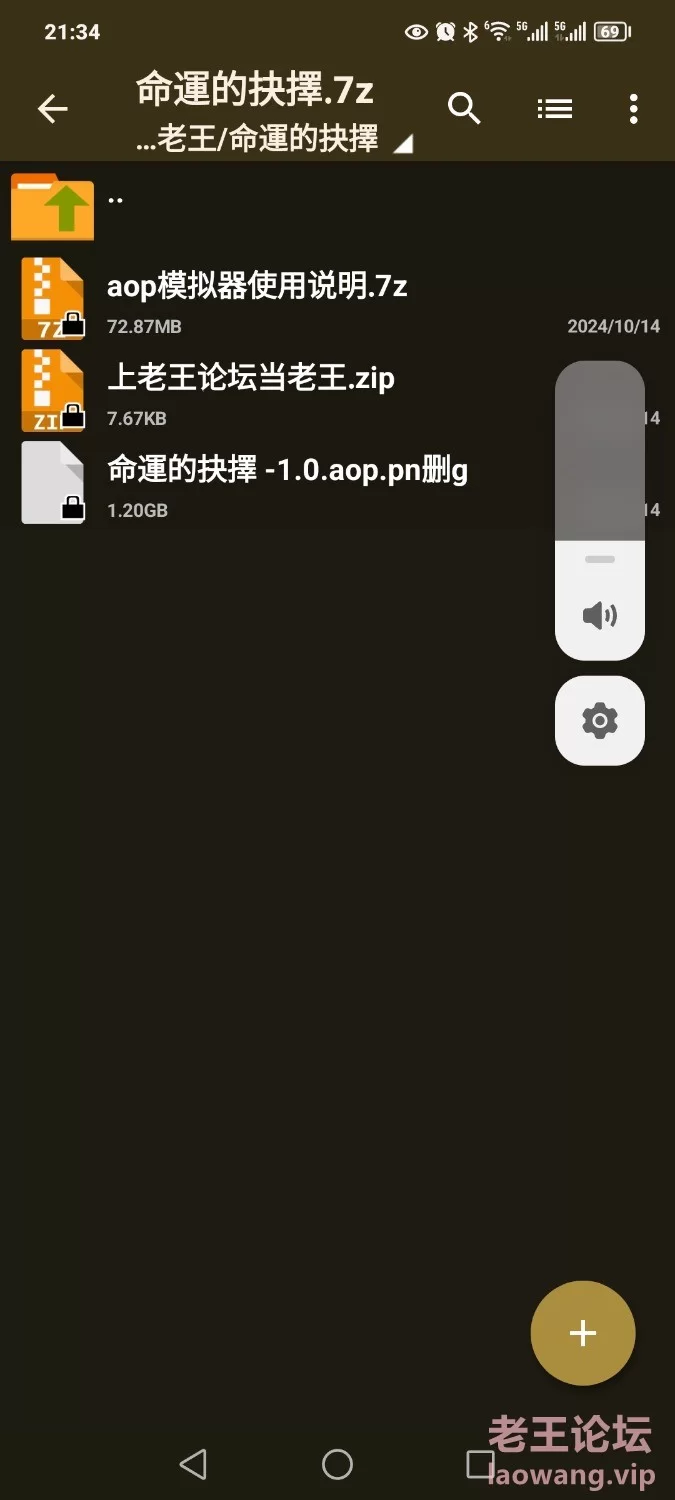Go up to the parent folder
This screenshot has height=1500, width=675.
(337, 206)
